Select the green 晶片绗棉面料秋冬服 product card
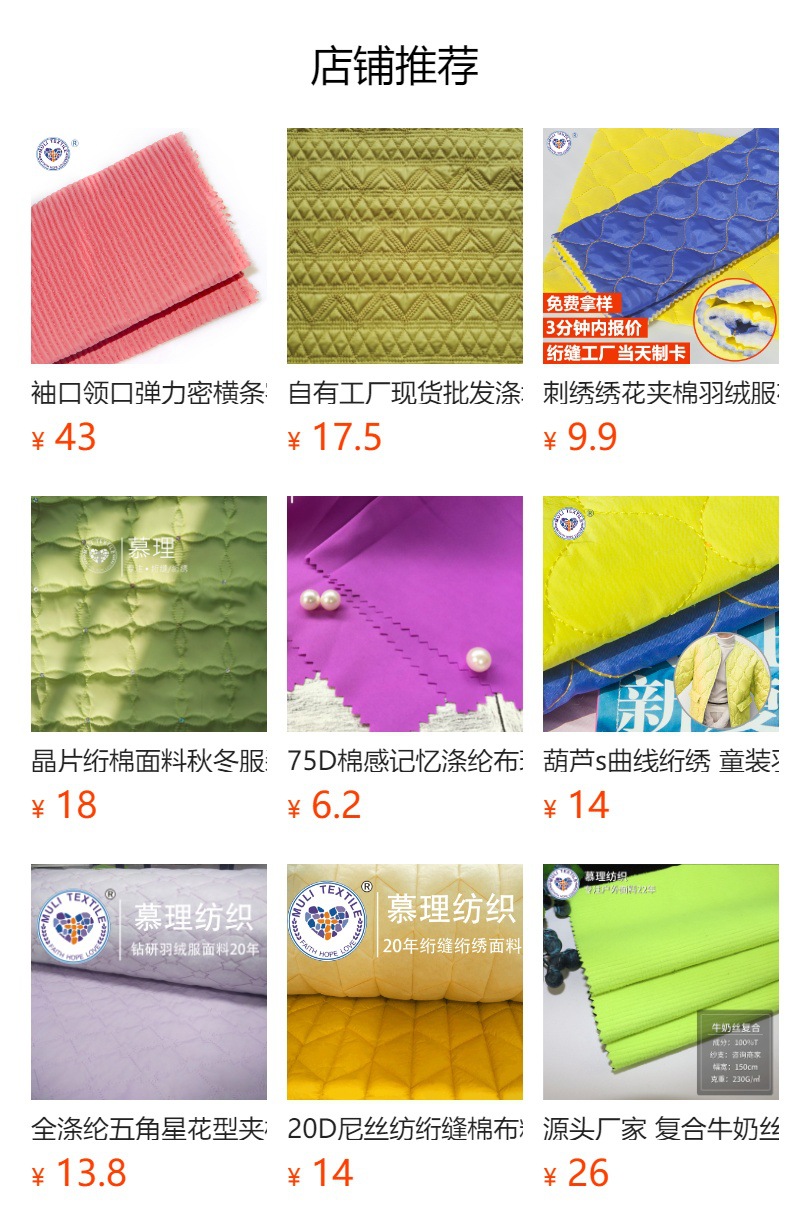Image resolution: width=790 pixels, height=1232 pixels. pyautogui.click(x=148, y=614)
